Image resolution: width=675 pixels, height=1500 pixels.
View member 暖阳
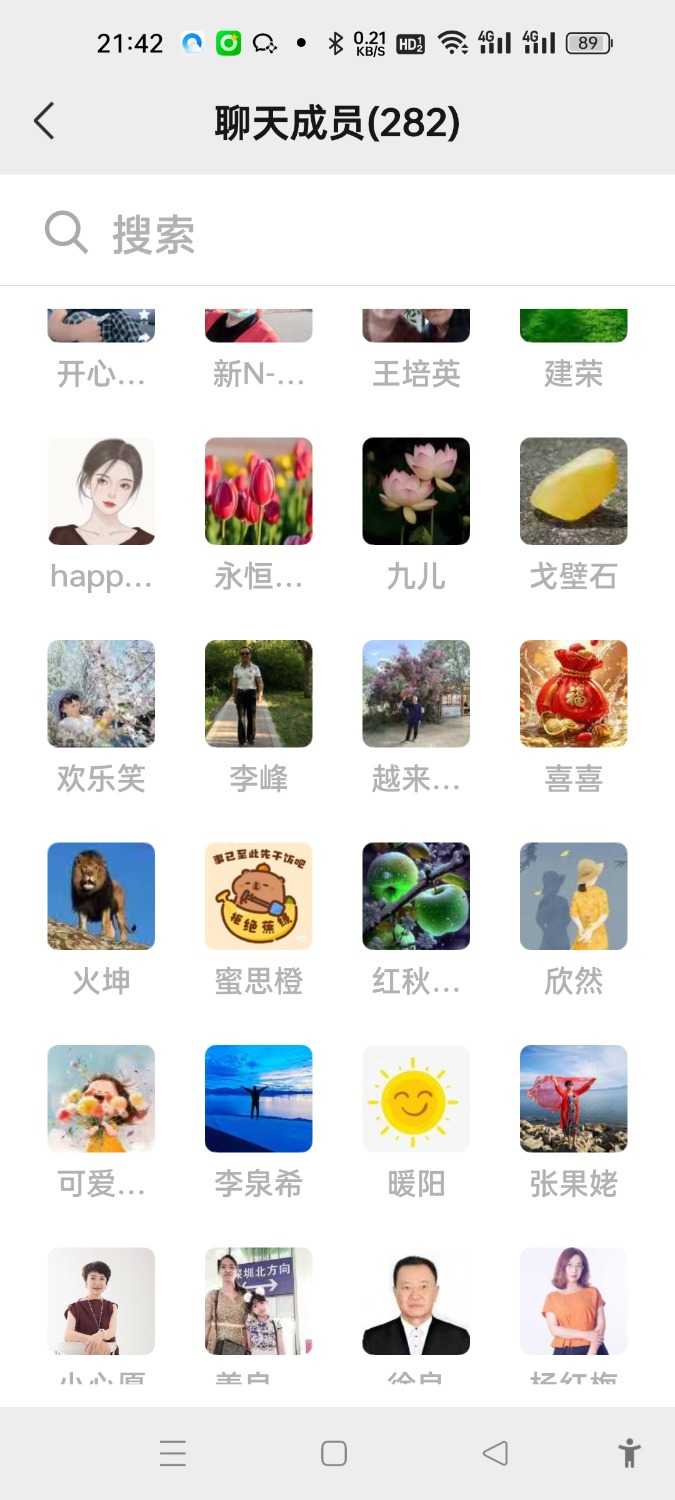[416, 1099]
